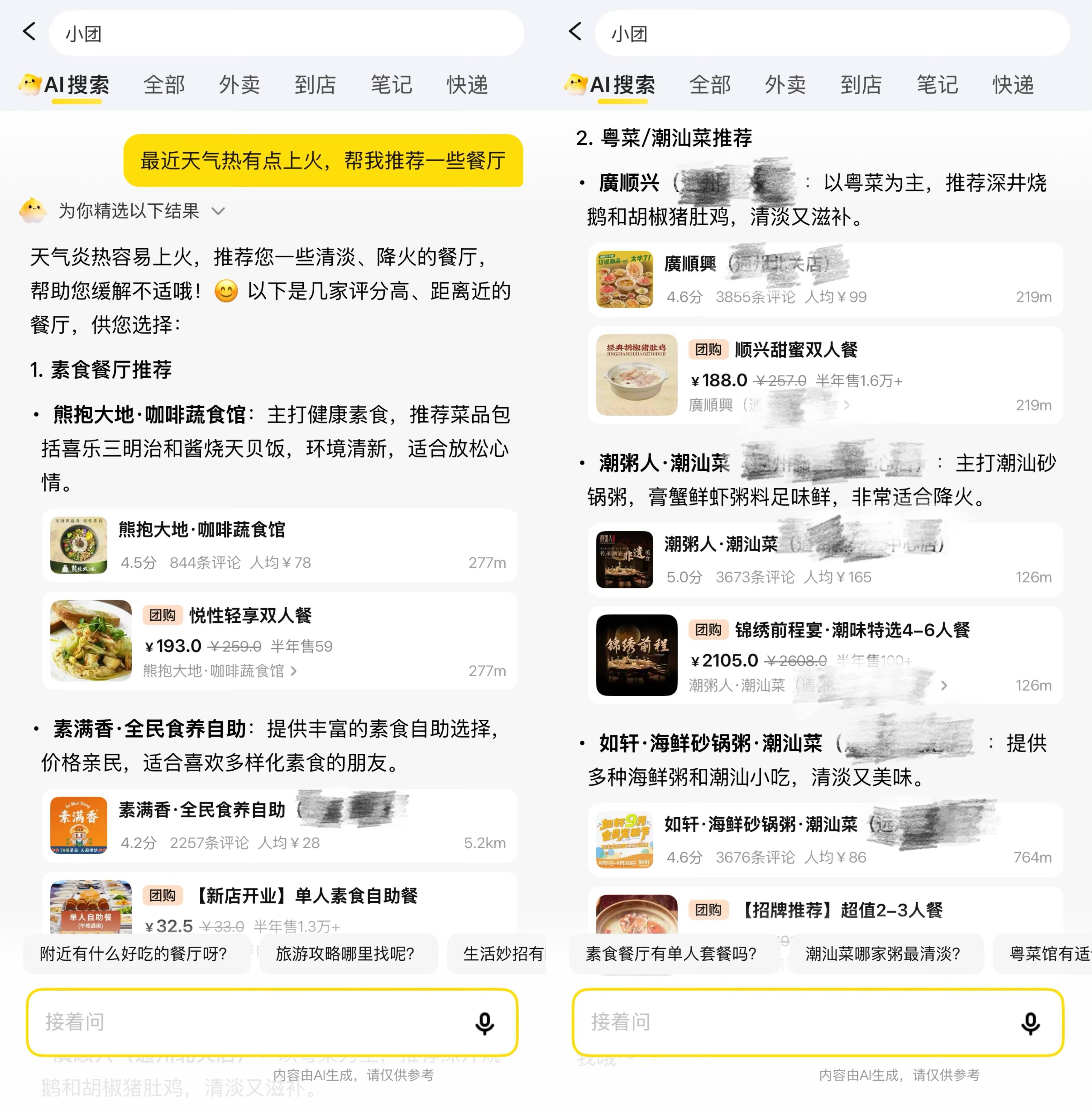The width and height of the screenshot is (1092, 1113).
Task: View the 悦性轻享双人餐 group deal
Action: click(279, 640)
